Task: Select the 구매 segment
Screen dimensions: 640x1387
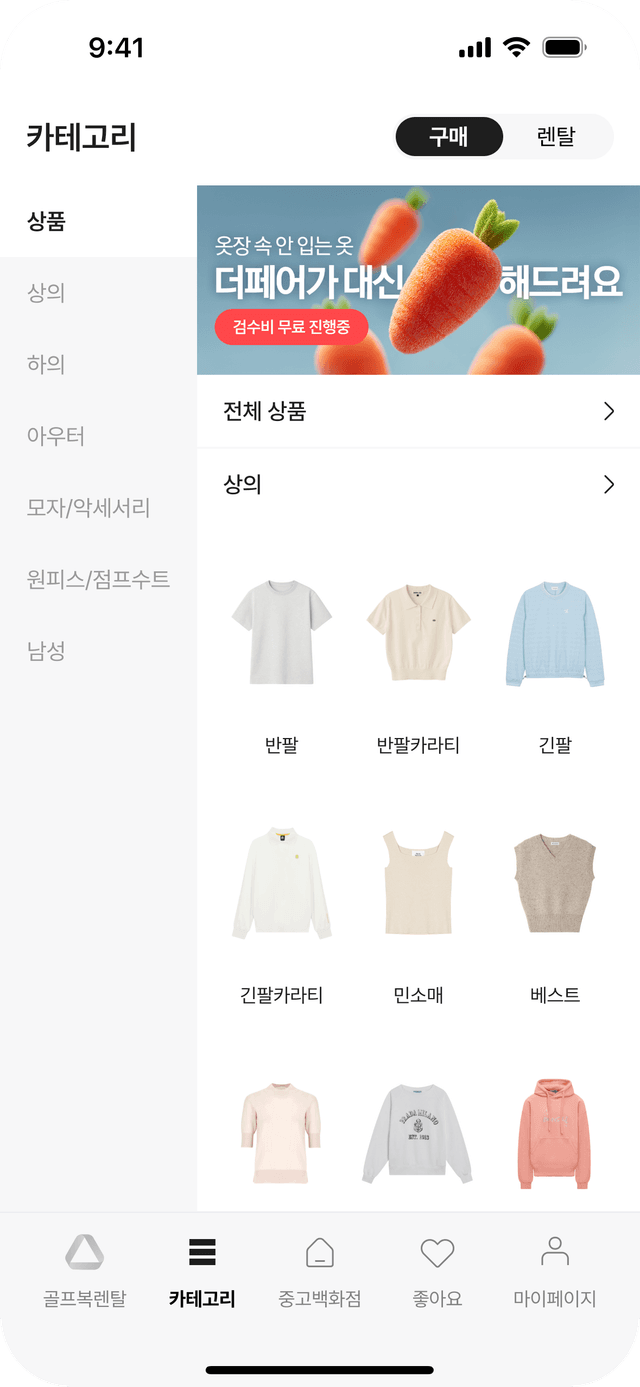Action: [449, 137]
